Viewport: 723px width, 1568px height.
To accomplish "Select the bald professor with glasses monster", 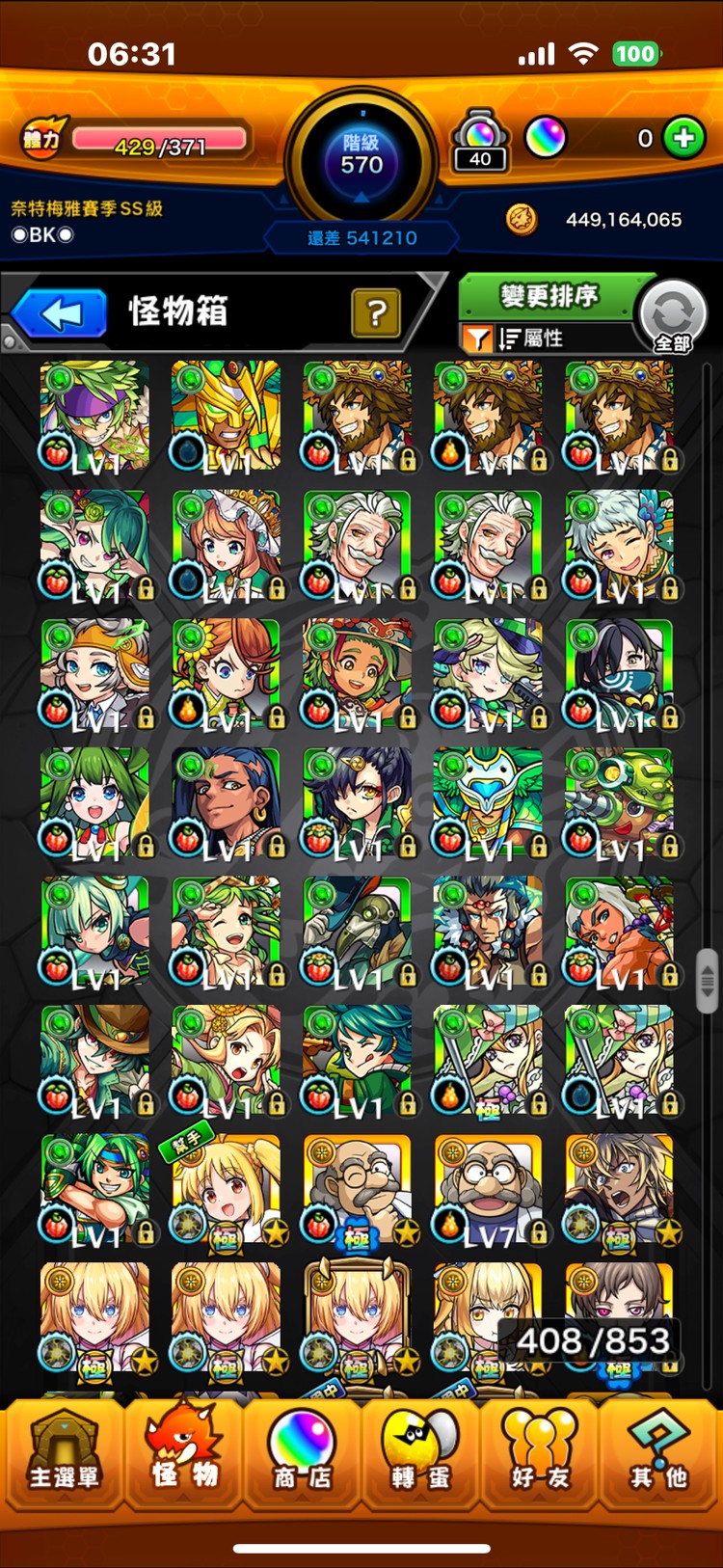I will (357, 1190).
